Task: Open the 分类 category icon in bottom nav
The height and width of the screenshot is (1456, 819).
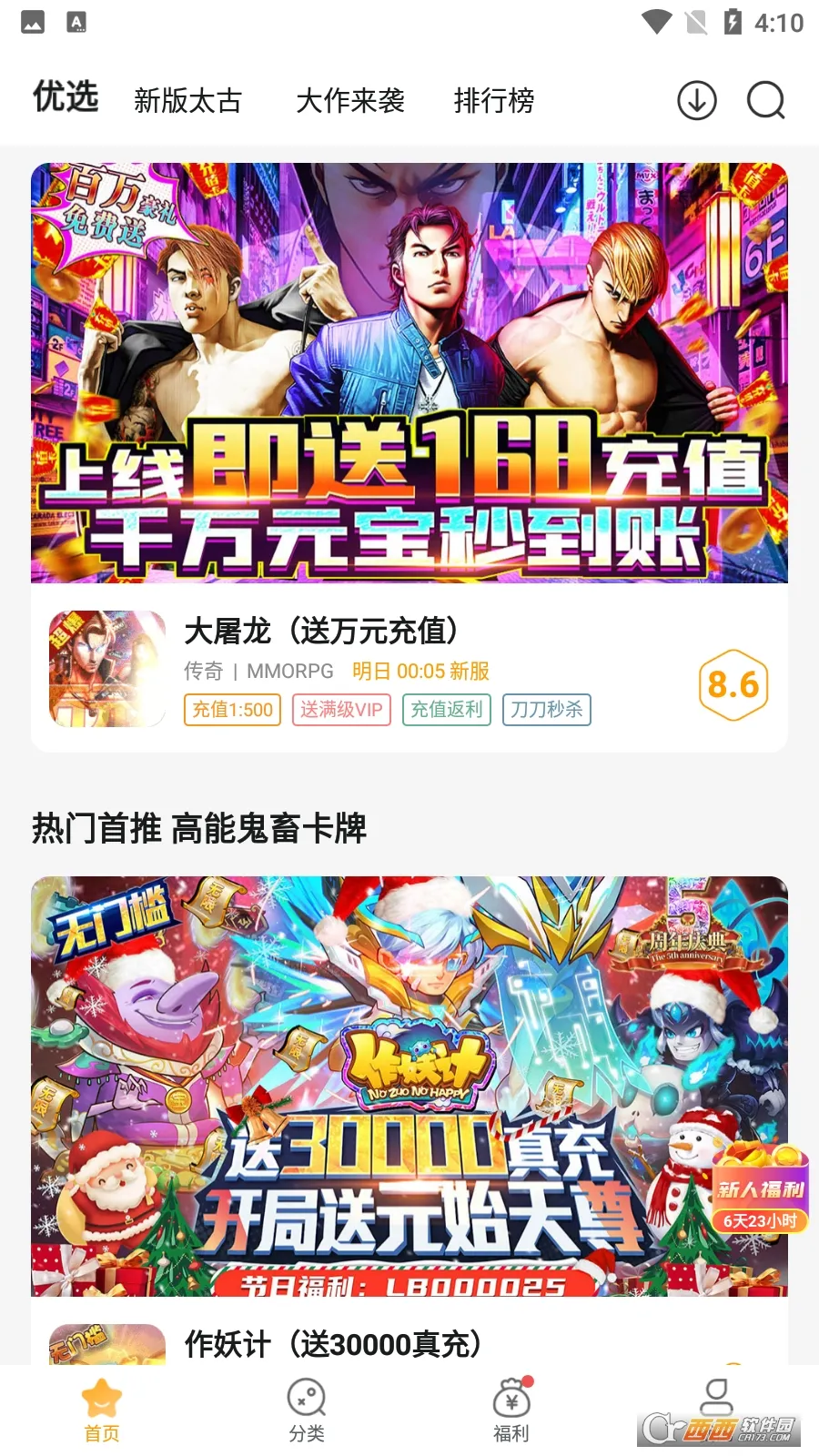Action: click(x=307, y=1406)
